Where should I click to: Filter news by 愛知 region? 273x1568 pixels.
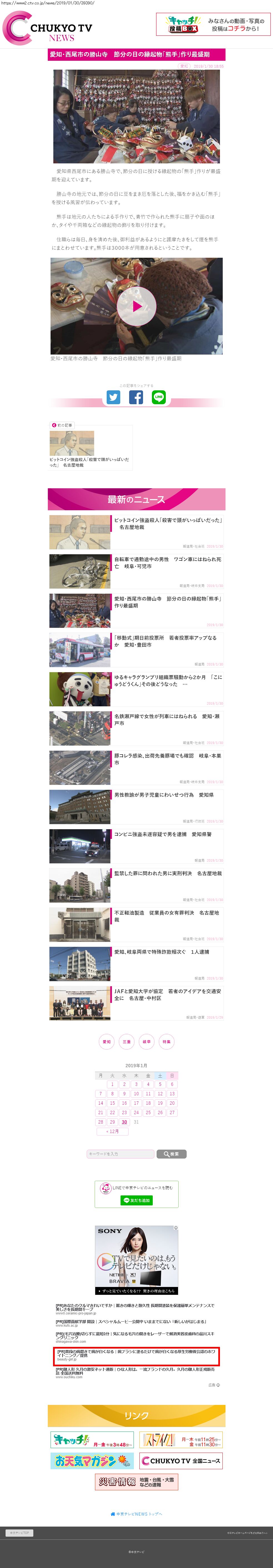[x=107, y=1041]
